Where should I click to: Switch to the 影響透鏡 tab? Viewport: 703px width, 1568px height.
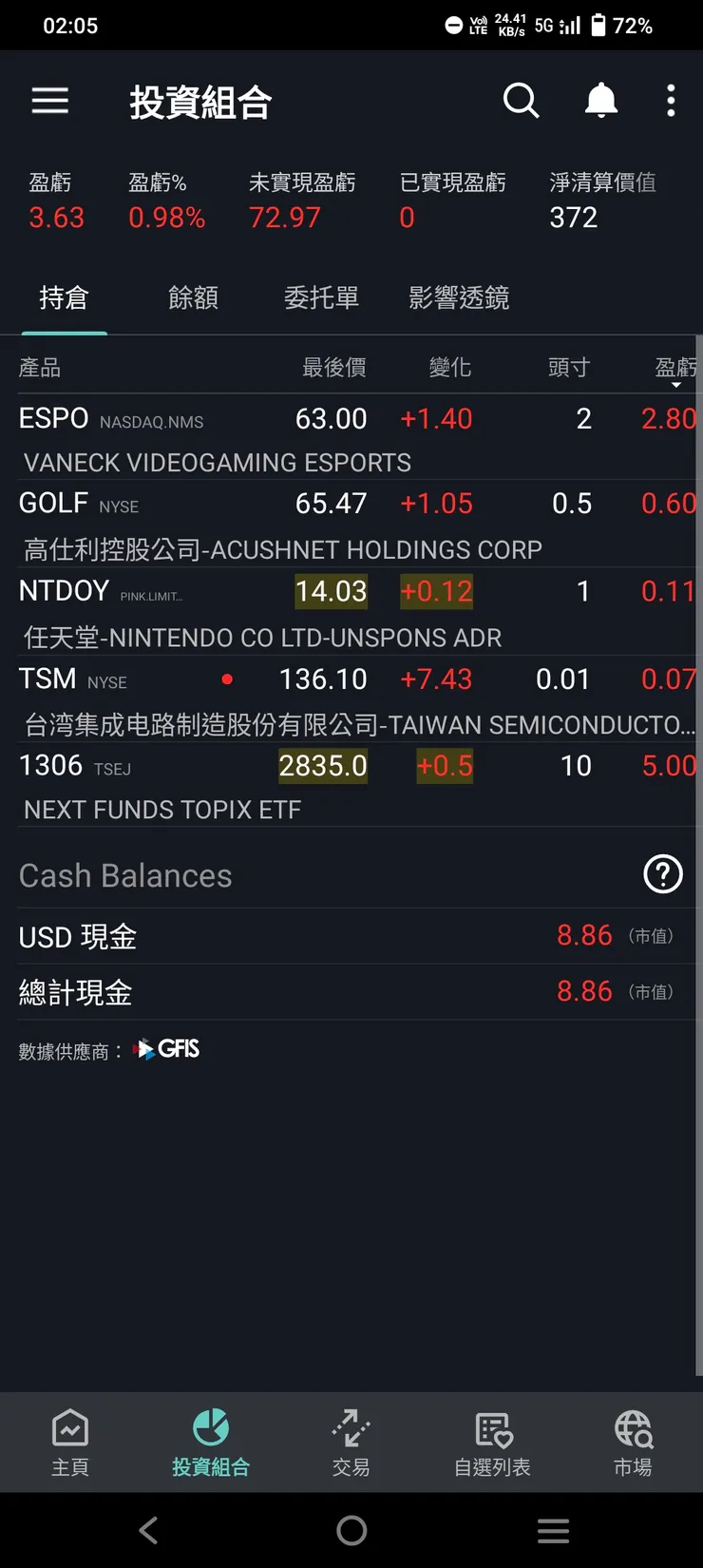click(458, 298)
